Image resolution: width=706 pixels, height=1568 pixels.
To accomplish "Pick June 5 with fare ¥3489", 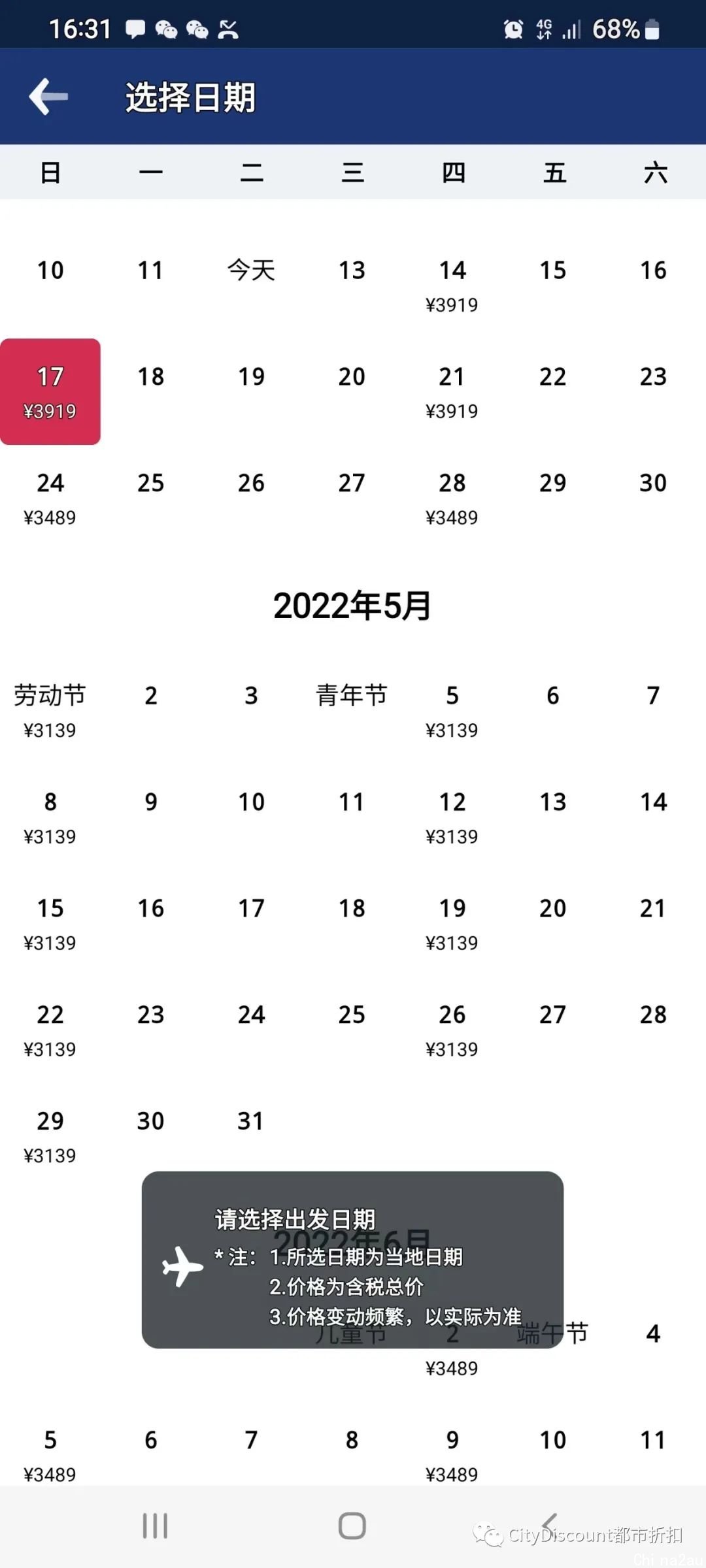I will coord(50,1454).
